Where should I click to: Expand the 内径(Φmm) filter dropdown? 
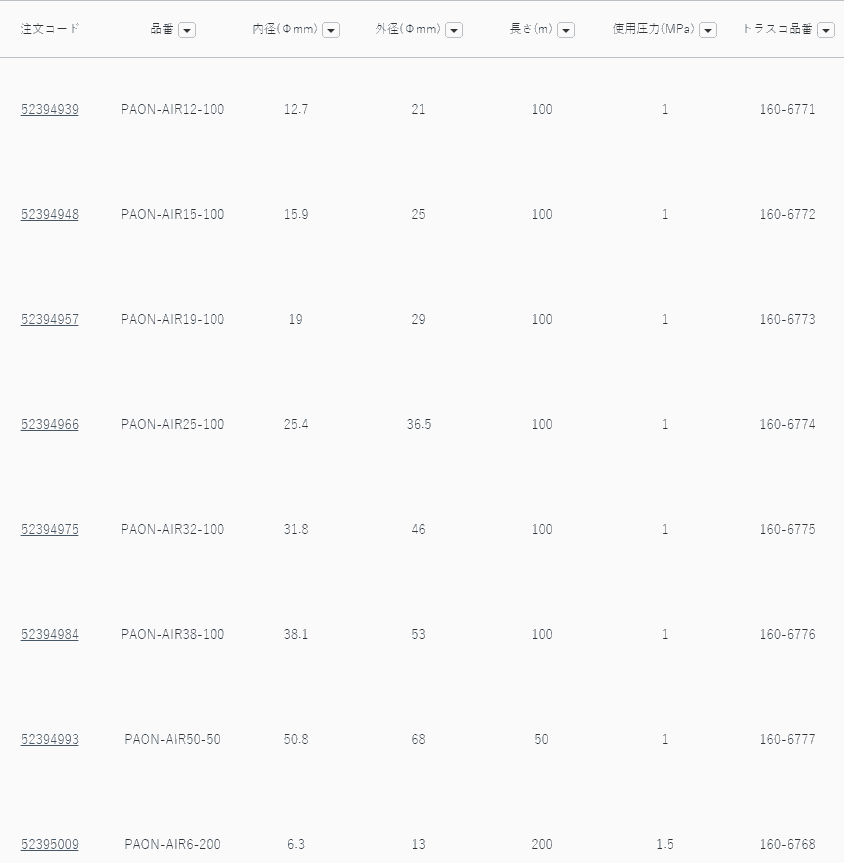pos(331,30)
